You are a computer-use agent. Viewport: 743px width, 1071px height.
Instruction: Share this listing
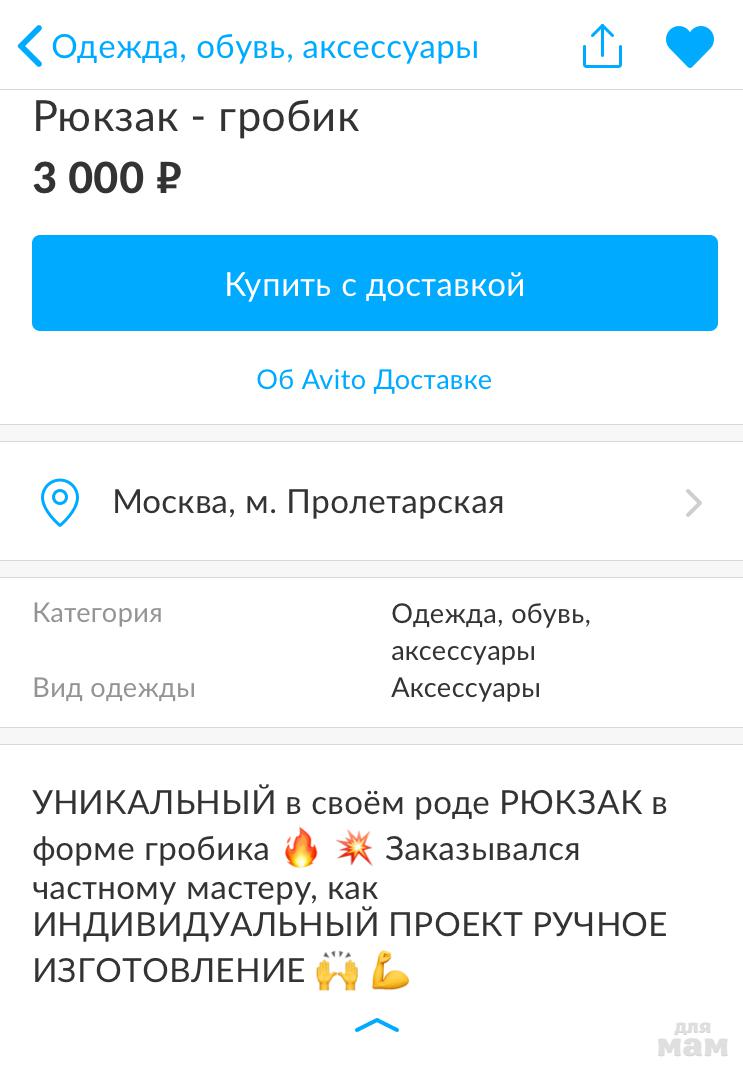point(602,47)
